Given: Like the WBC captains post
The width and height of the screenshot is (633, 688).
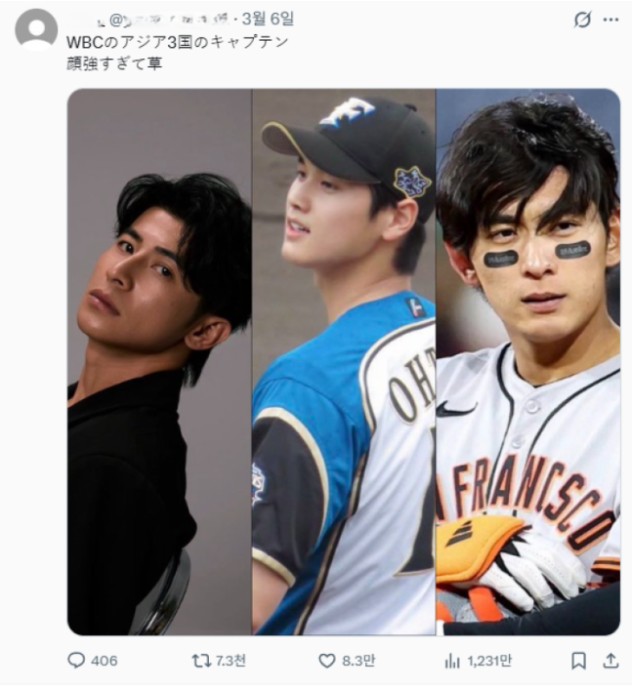Looking at the screenshot, I should coord(327,660).
